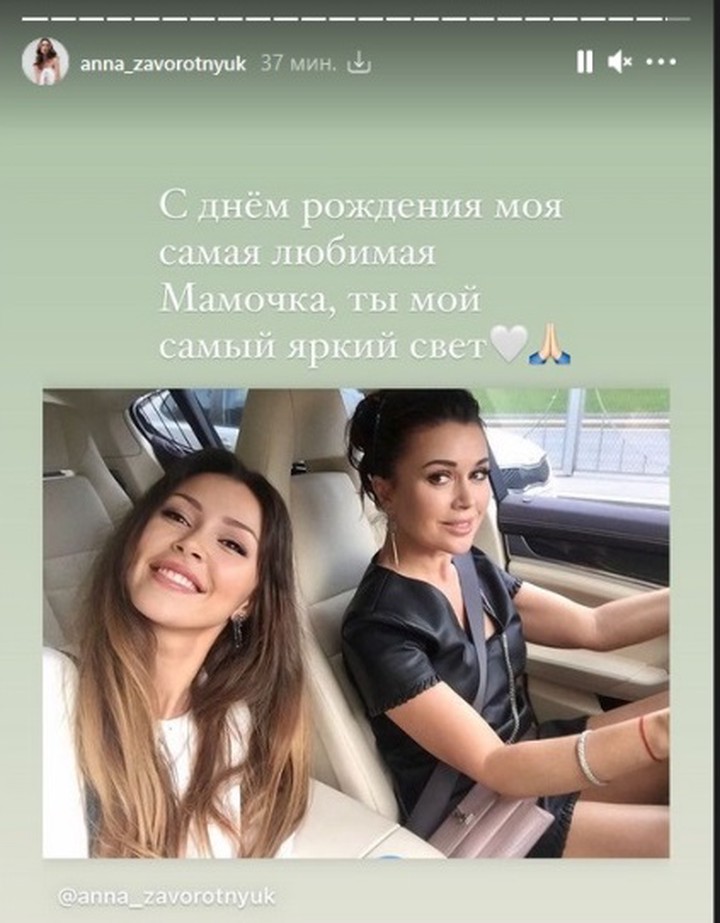Open the story author's profile picture
This screenshot has width=720, height=923.
click(x=45, y=62)
